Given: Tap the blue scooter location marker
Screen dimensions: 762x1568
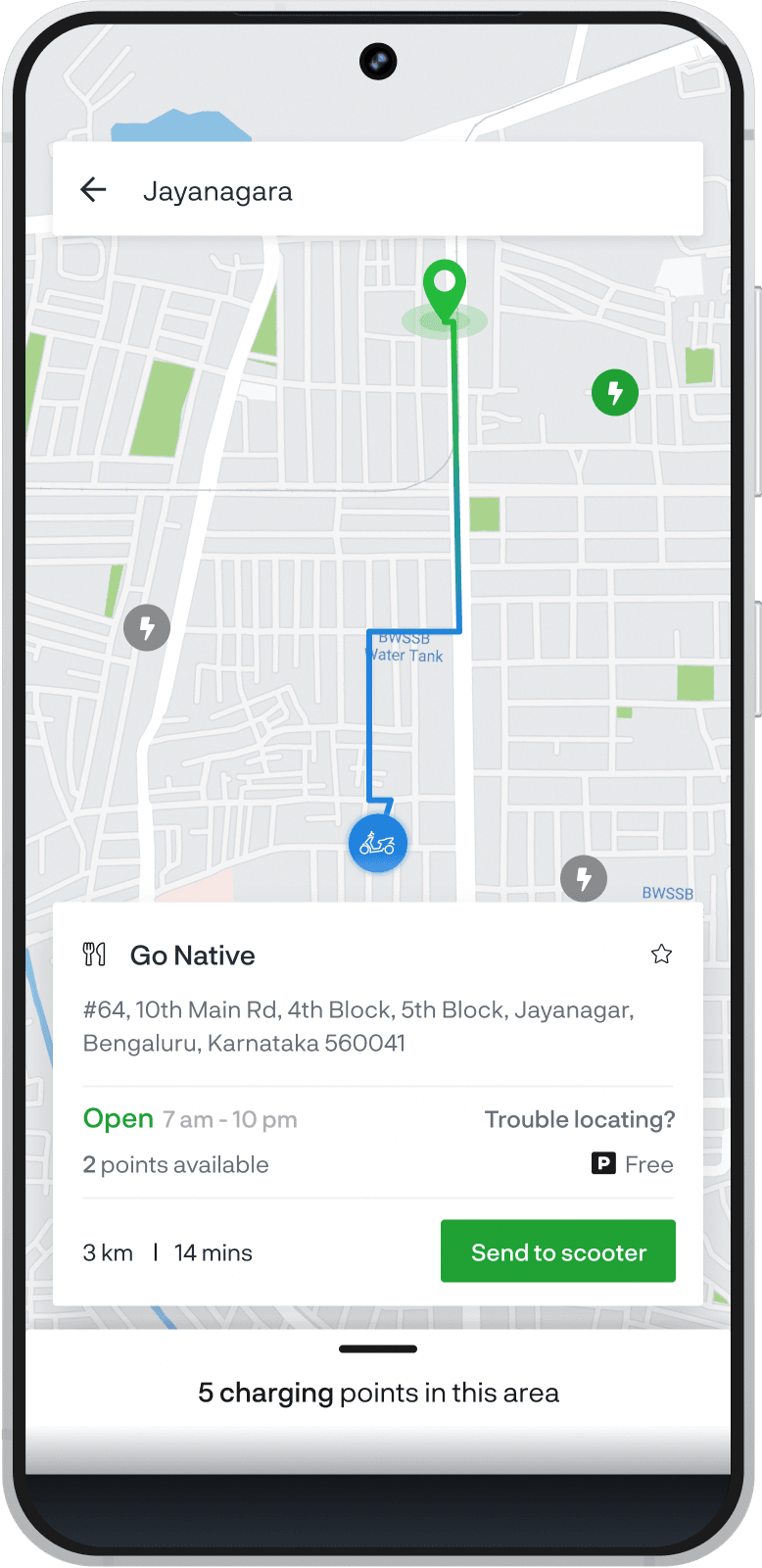Looking at the screenshot, I should pos(378,843).
